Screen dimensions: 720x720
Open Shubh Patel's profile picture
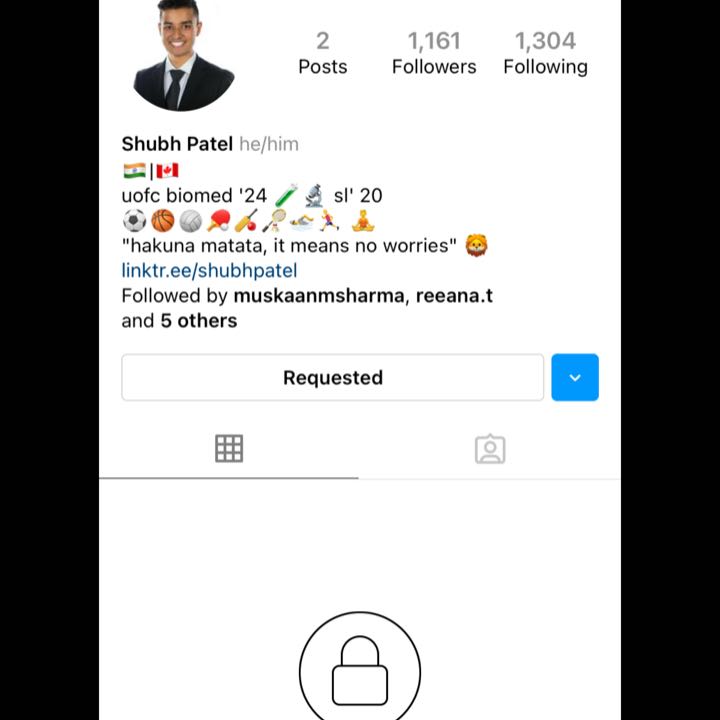(184, 55)
